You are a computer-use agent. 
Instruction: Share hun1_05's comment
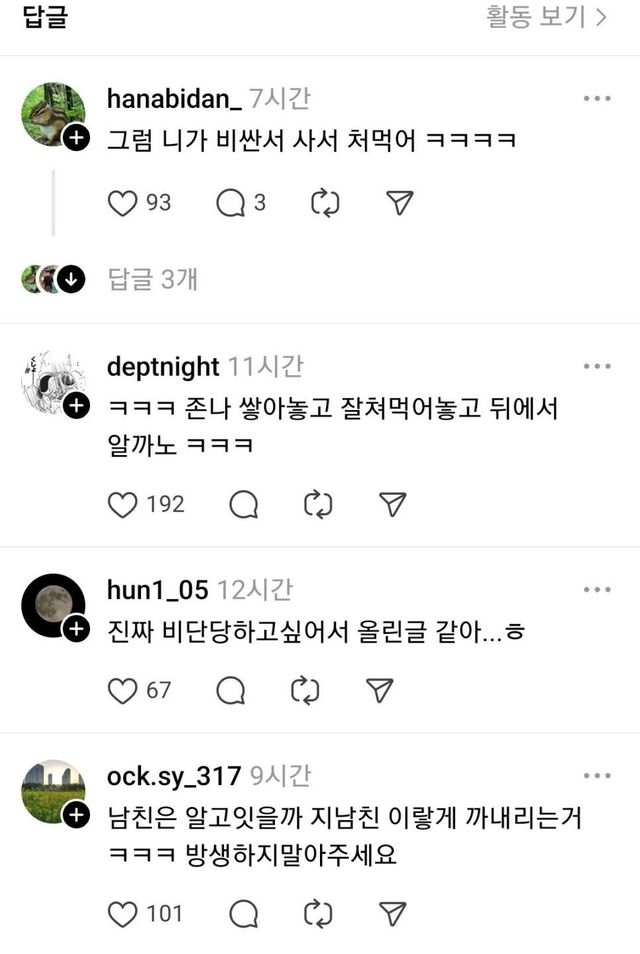pos(379,690)
